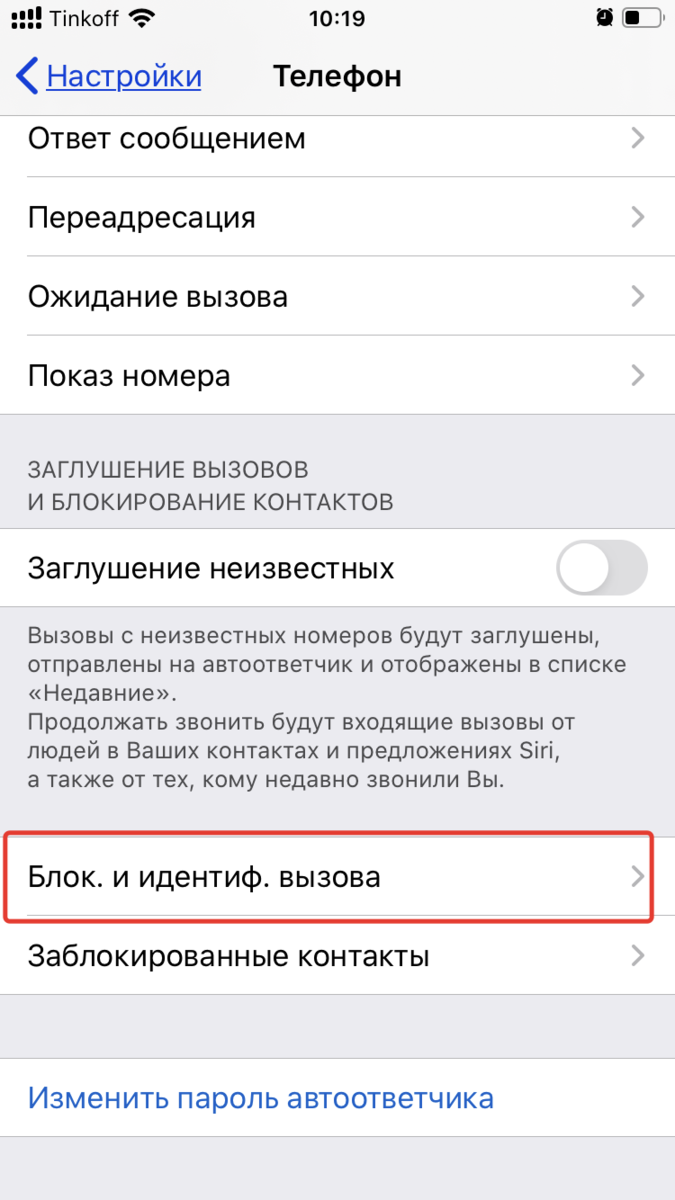Open Ожидание вызова settings

click(337, 296)
